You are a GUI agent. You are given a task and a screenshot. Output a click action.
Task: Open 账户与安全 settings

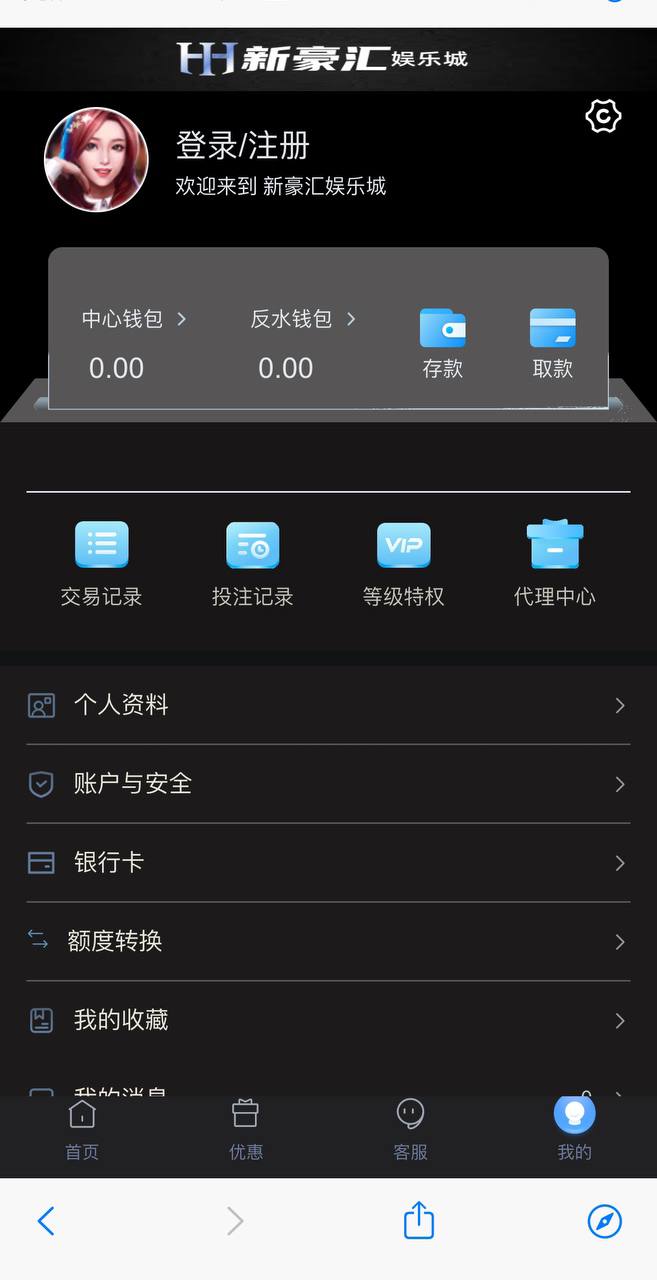coord(328,784)
